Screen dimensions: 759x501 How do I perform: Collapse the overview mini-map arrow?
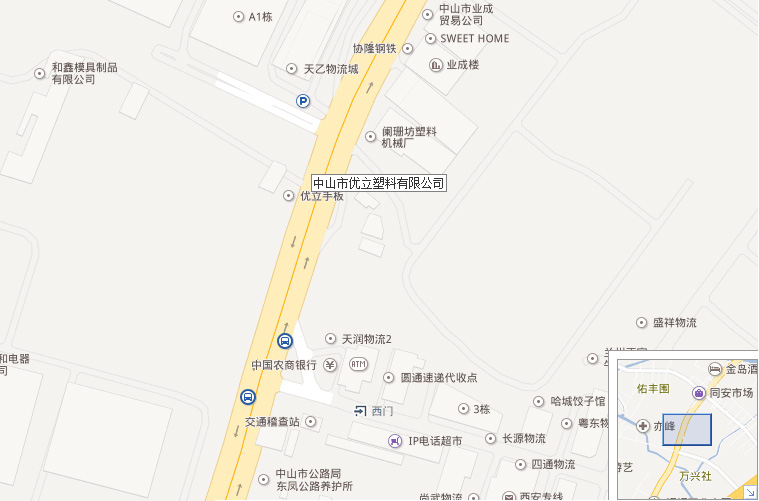click(746, 491)
